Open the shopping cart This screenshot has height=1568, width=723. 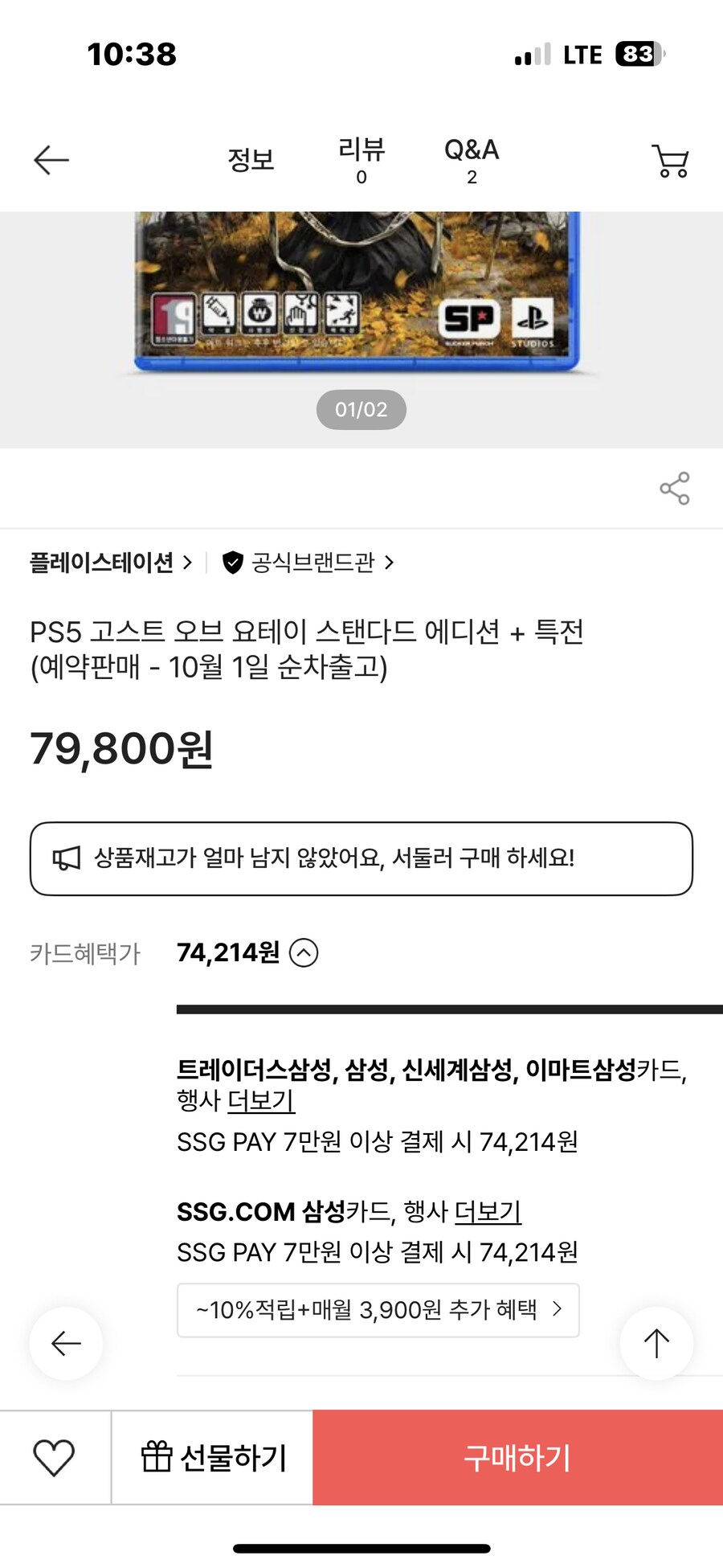[x=671, y=160]
